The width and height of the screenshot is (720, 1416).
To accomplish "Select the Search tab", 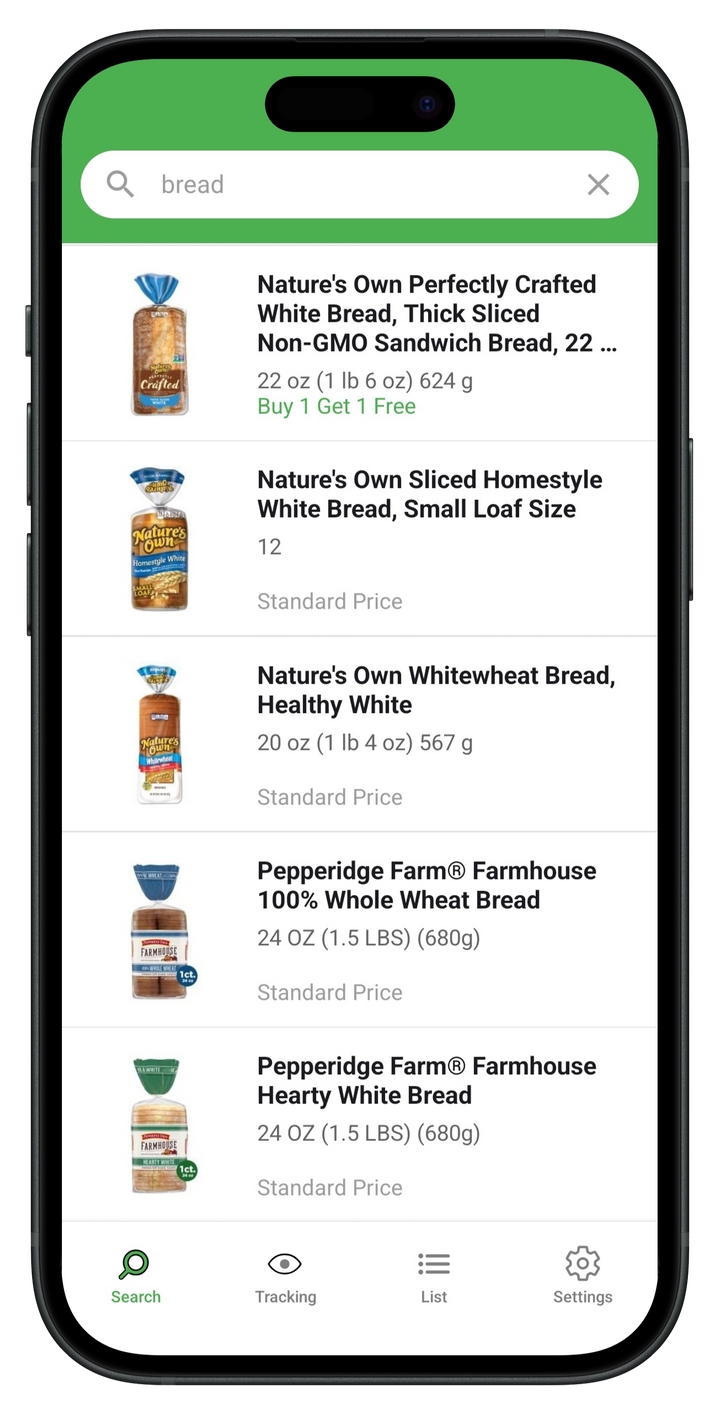I will (x=136, y=1277).
